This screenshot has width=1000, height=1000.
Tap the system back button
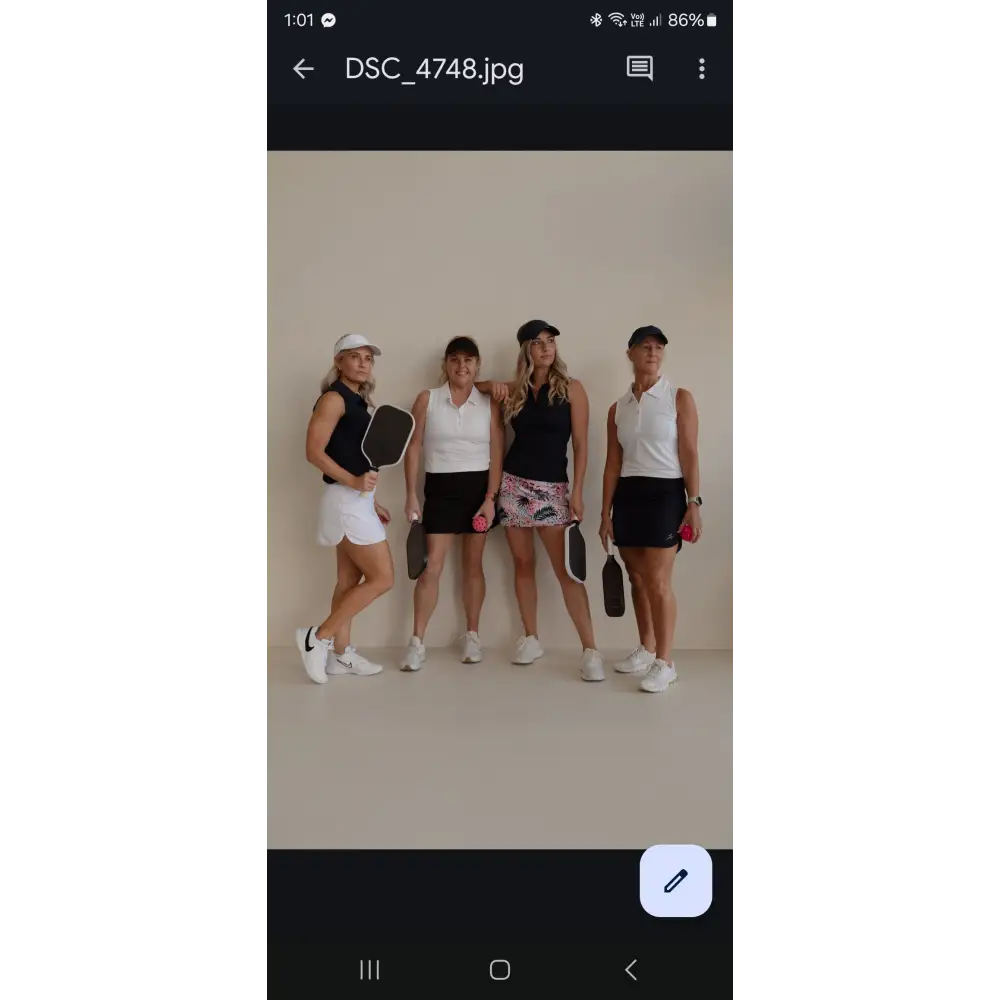[630, 969]
